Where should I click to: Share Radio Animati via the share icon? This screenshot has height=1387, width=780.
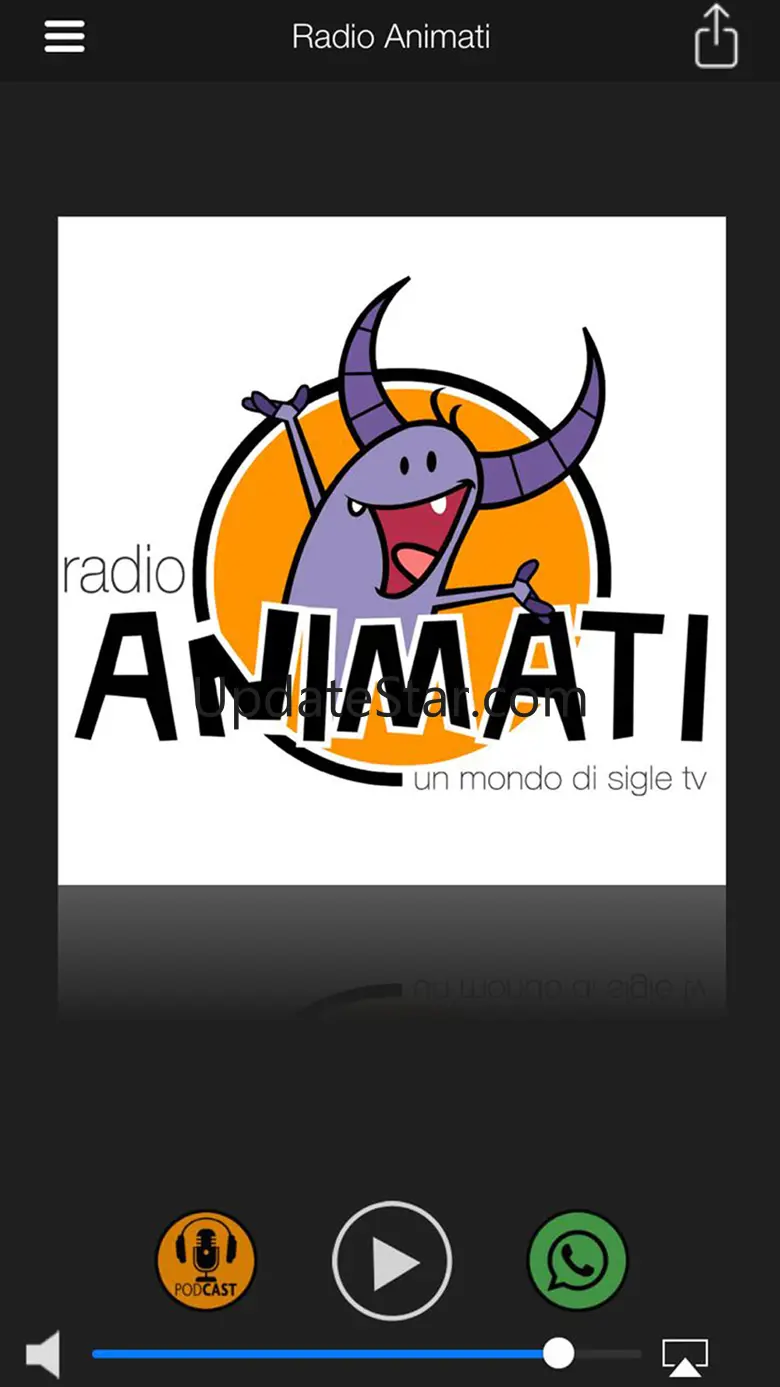click(x=716, y=36)
